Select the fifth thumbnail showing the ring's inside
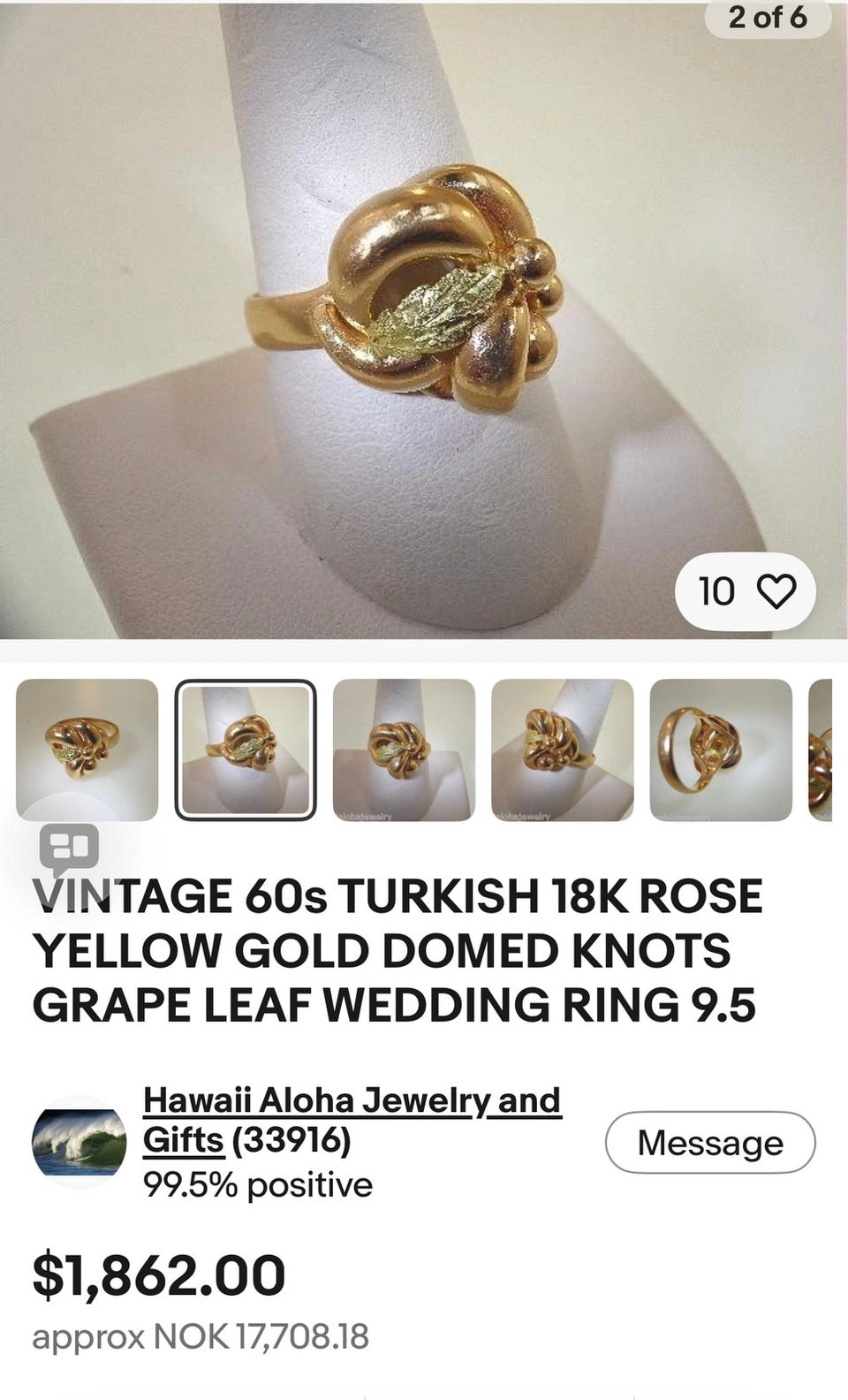Screen dimensions: 848x1400 721,749
